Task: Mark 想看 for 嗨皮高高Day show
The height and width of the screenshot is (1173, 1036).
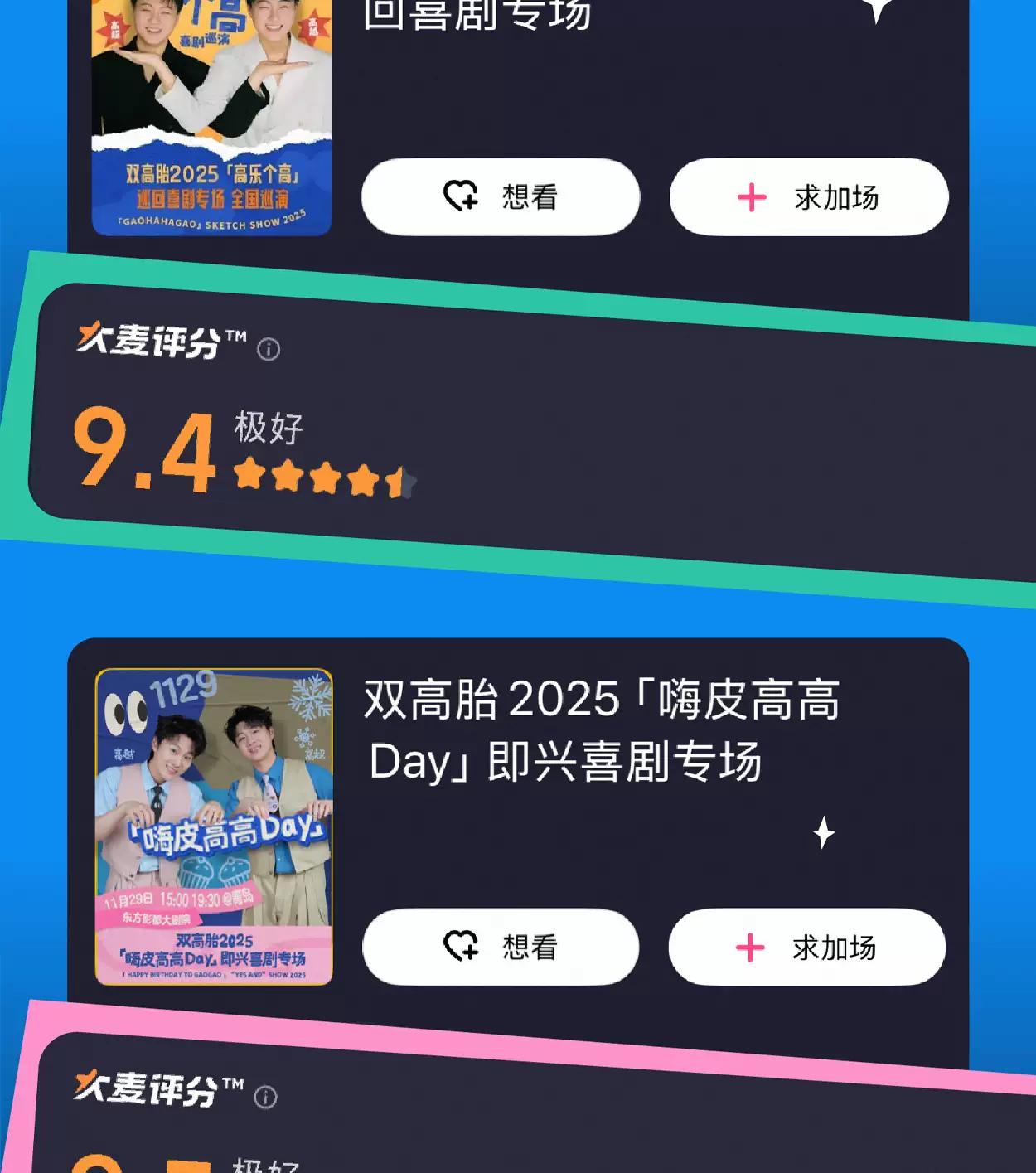Action: click(x=501, y=947)
